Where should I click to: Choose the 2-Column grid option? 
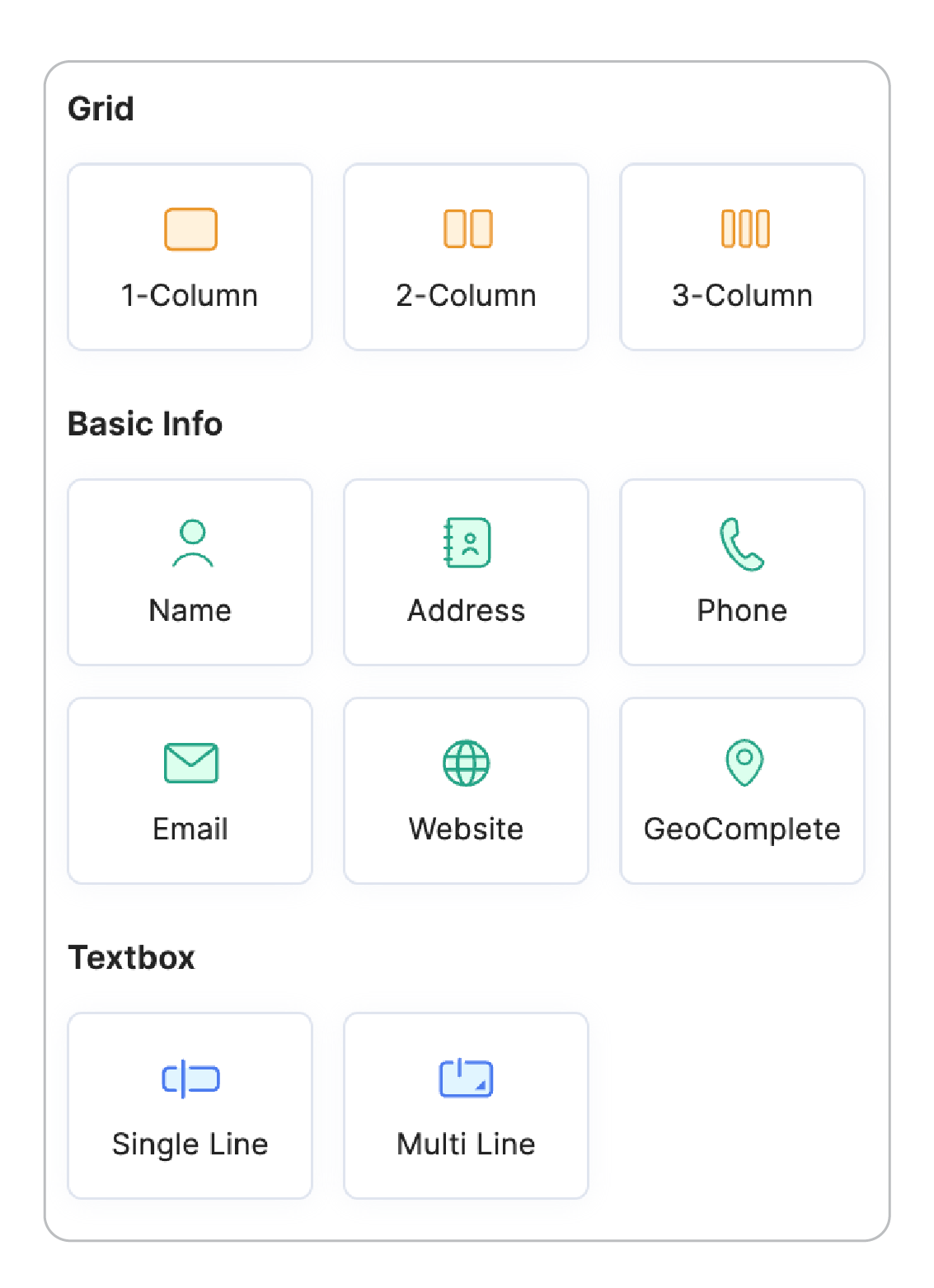(466, 257)
